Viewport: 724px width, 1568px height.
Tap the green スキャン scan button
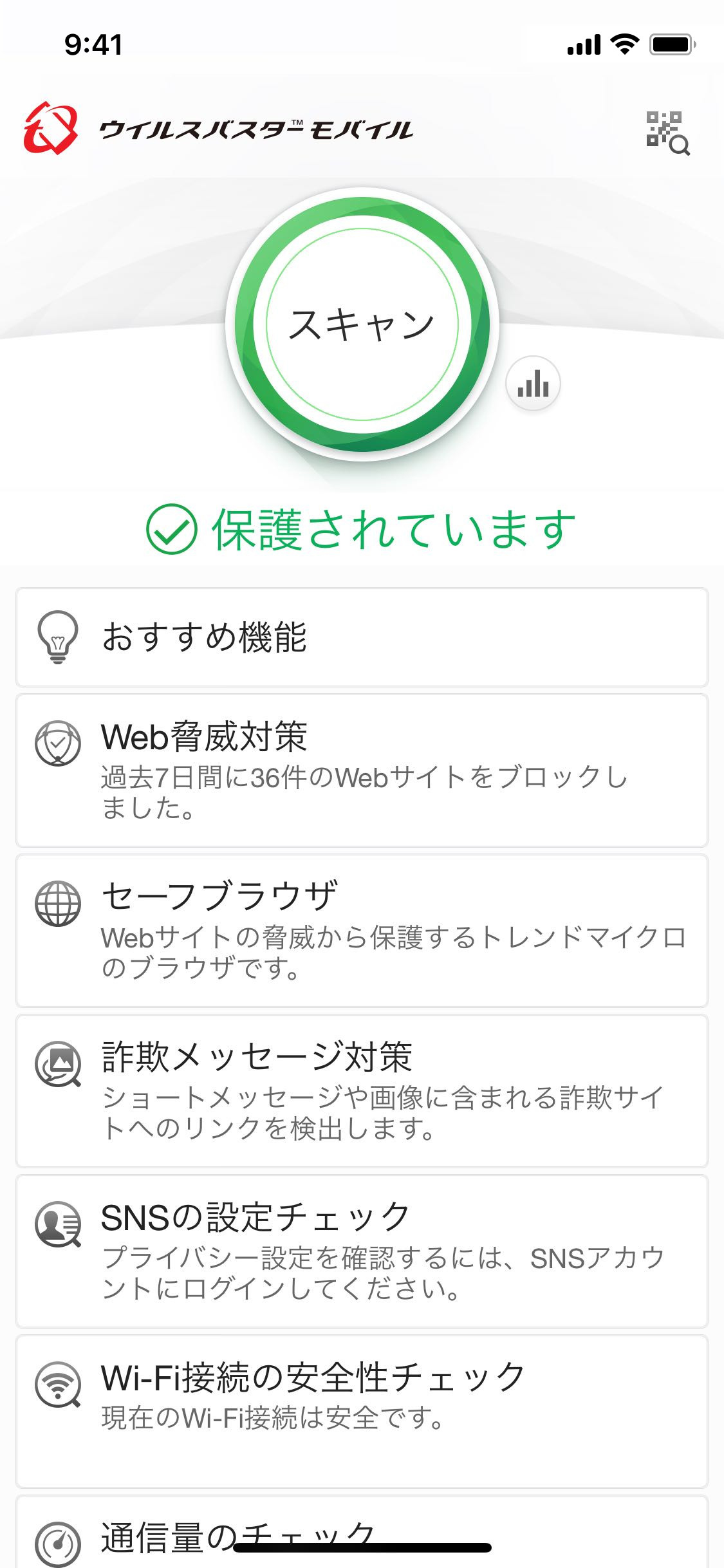coord(362,324)
